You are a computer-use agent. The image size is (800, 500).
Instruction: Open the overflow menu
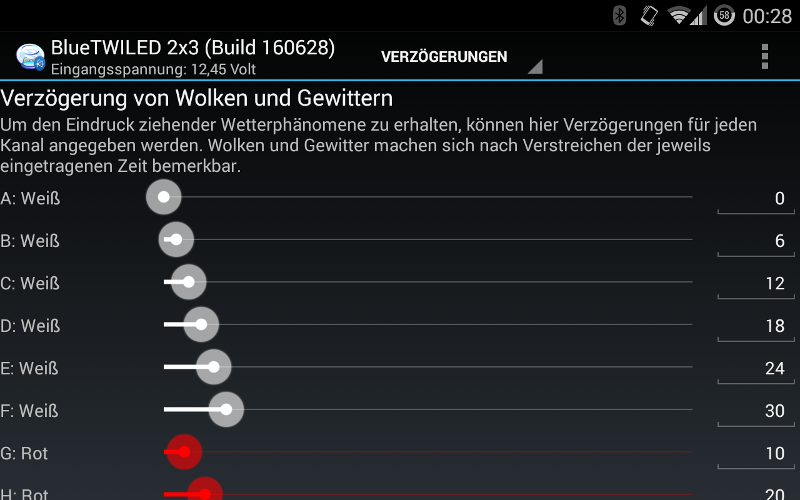765,56
